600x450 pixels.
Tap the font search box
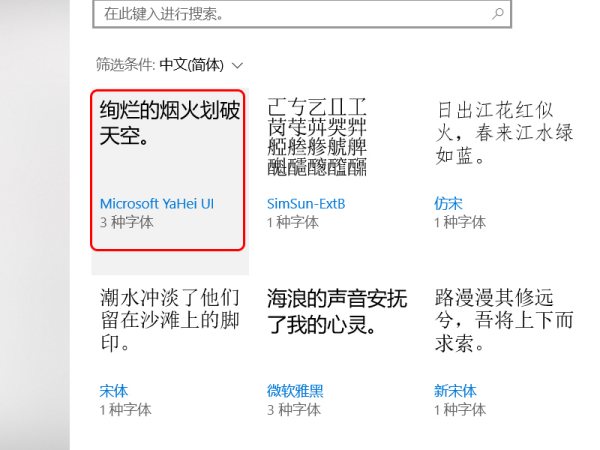290,14
